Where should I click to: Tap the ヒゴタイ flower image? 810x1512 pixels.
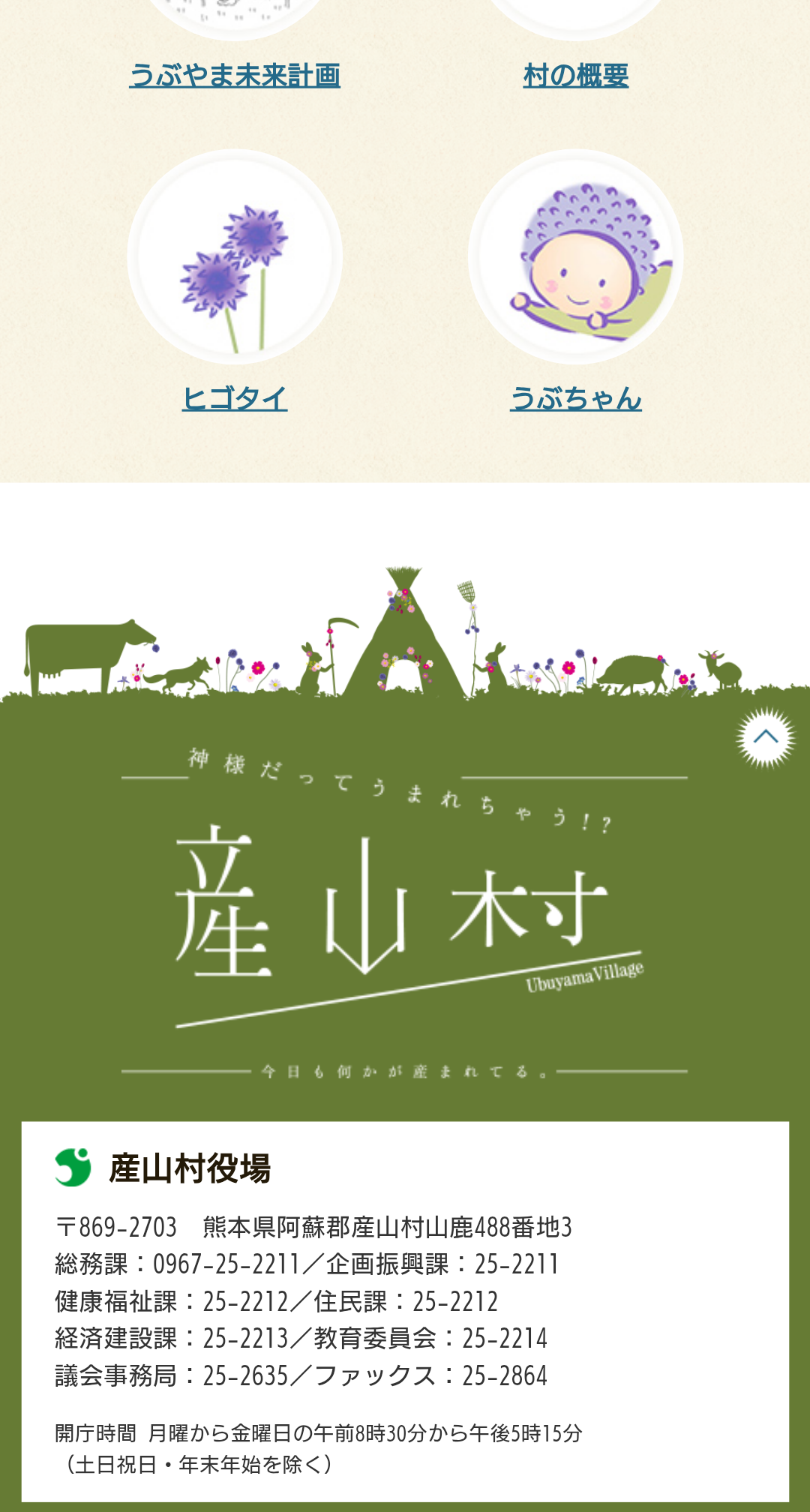(235, 257)
